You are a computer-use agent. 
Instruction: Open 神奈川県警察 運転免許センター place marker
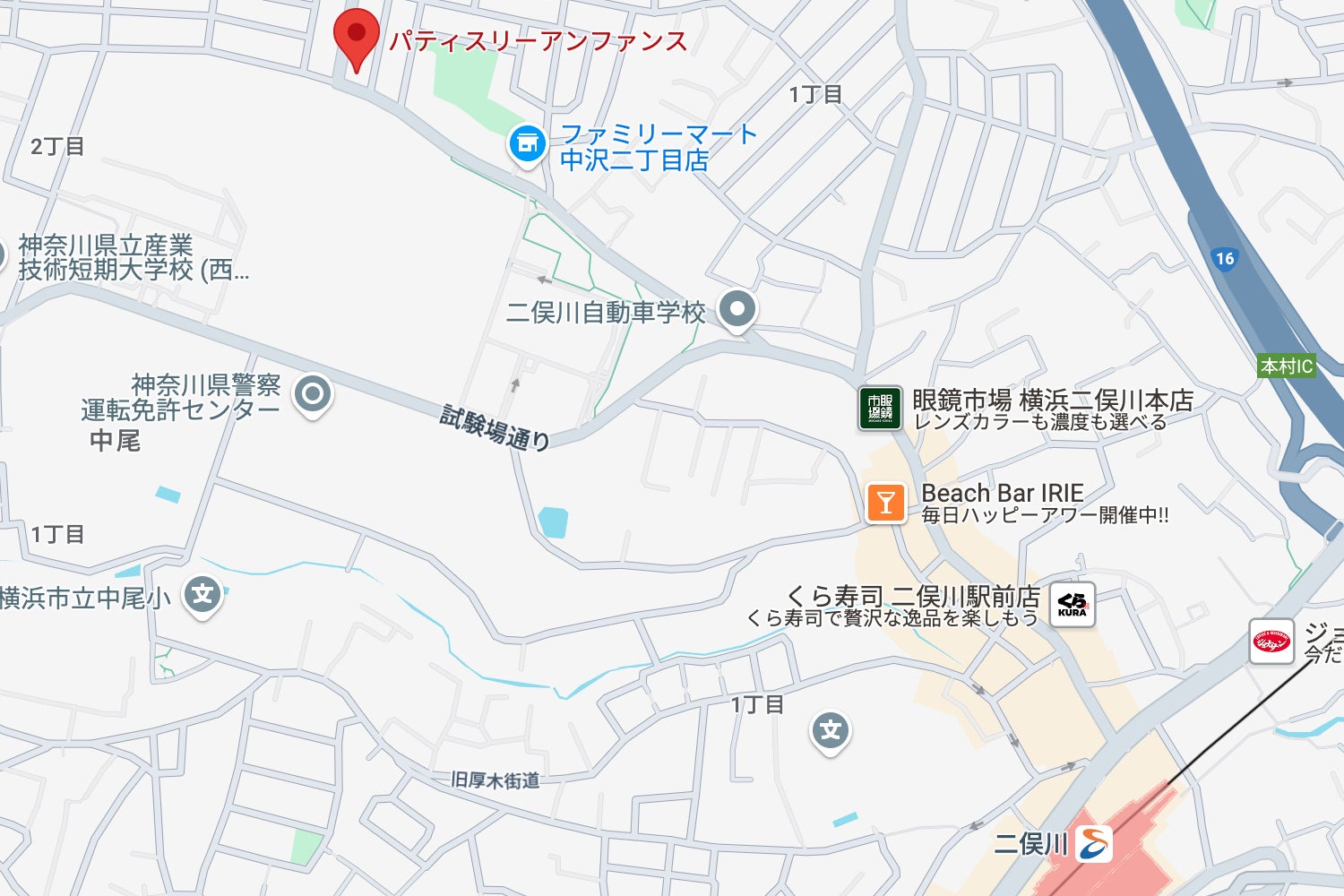(313, 393)
